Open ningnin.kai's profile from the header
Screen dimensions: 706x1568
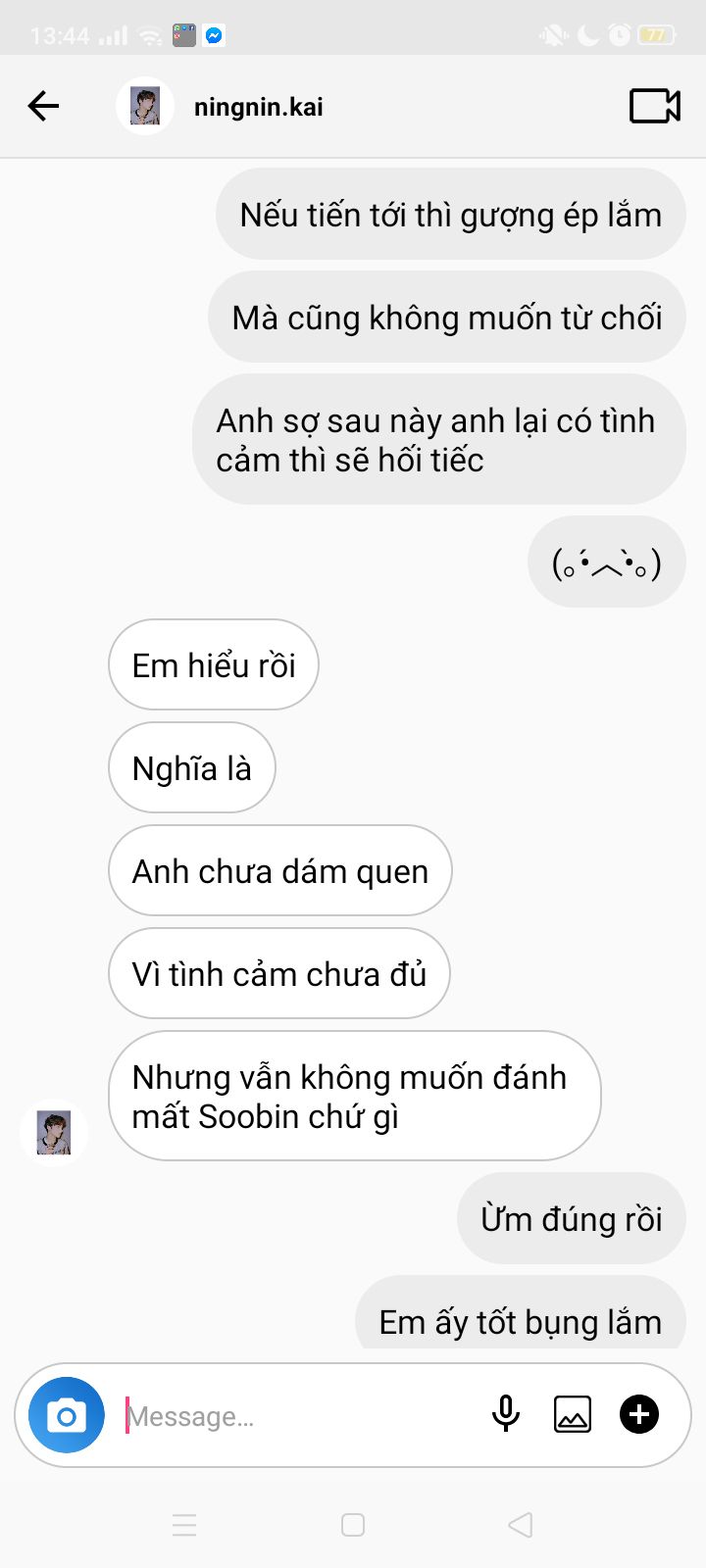[x=258, y=107]
